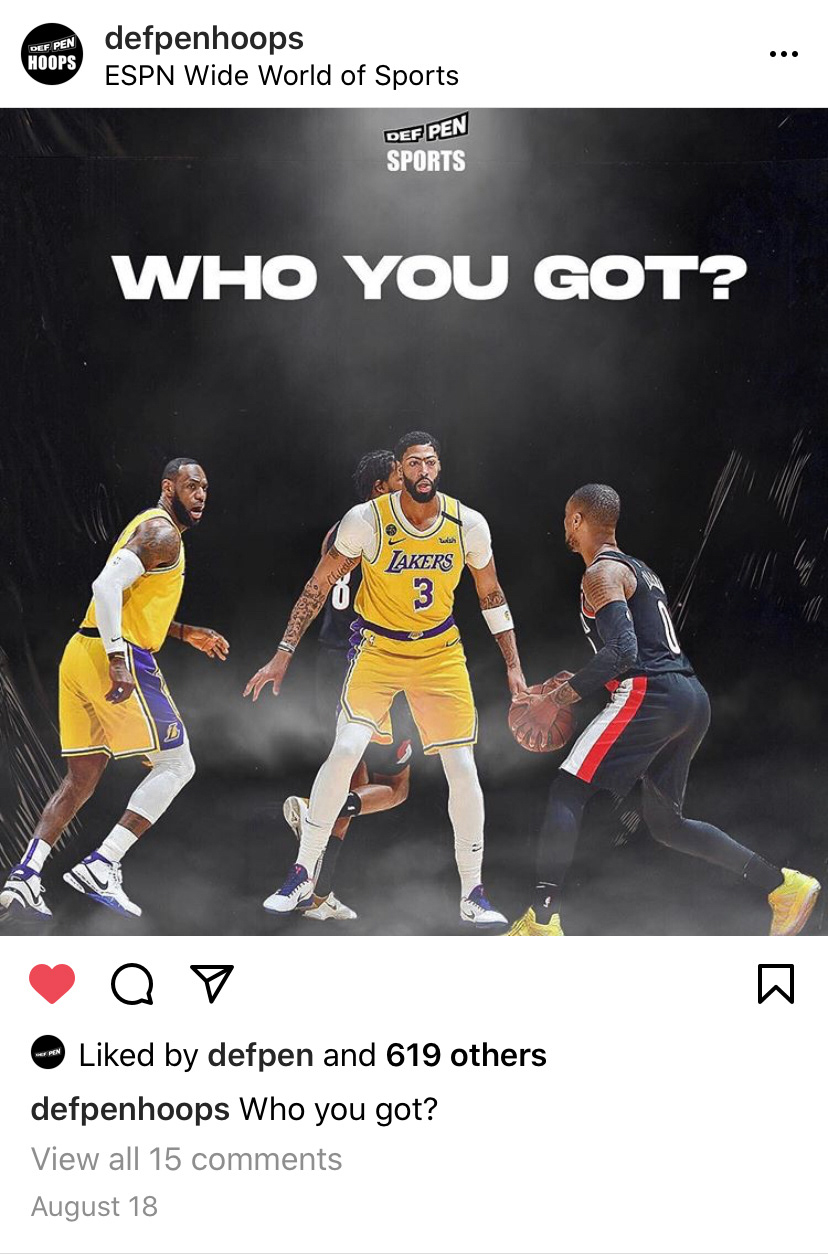The image size is (828, 1254).
Task: Unlike the post with the red heart
Action: 52,984
